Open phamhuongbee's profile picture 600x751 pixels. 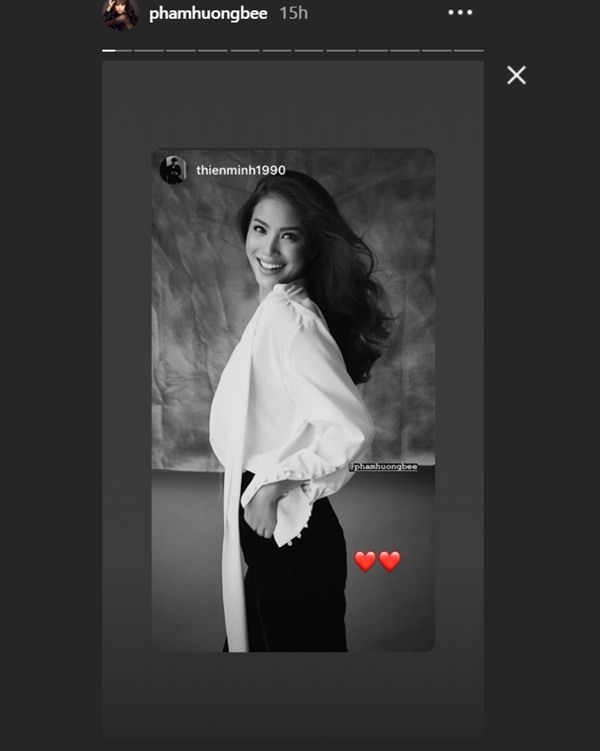(x=120, y=14)
